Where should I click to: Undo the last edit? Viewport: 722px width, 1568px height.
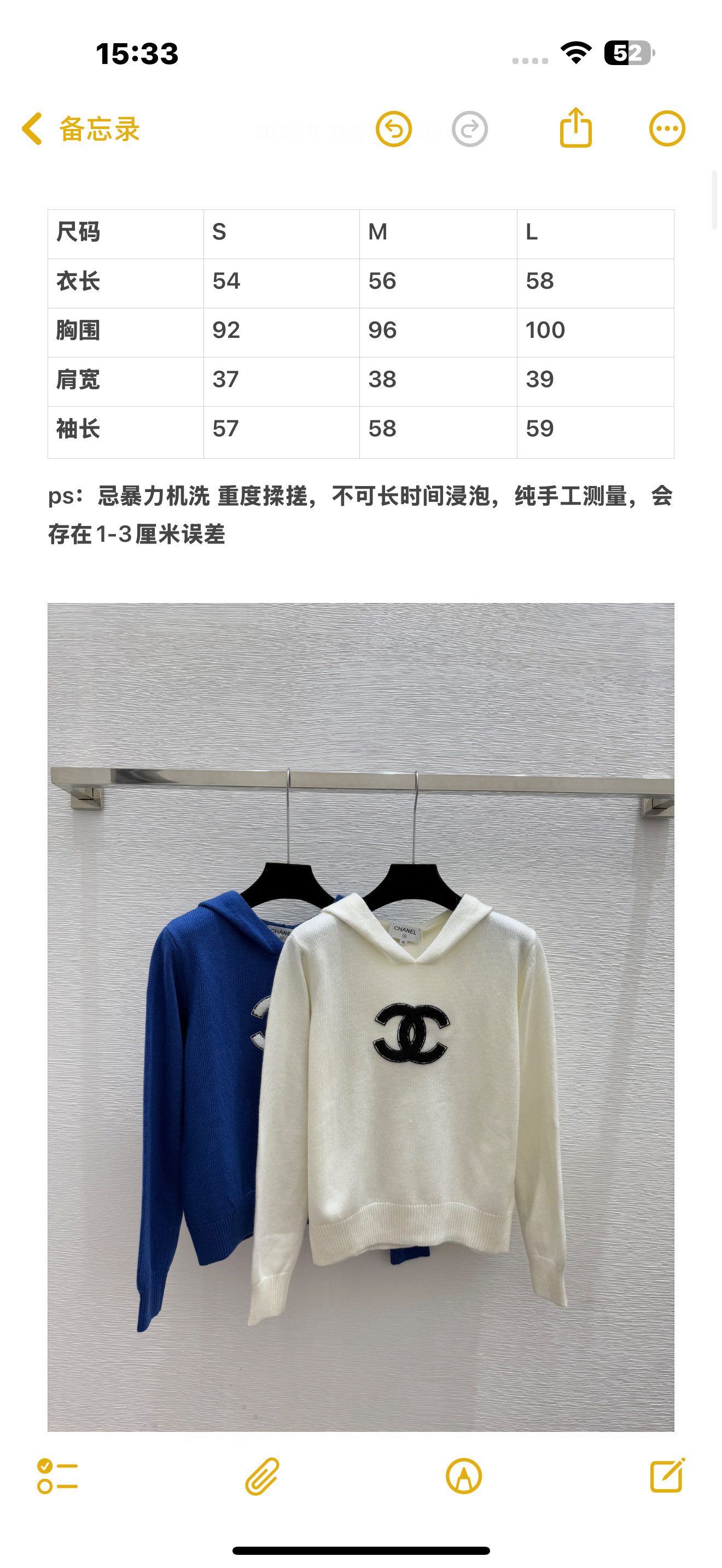[x=394, y=129]
